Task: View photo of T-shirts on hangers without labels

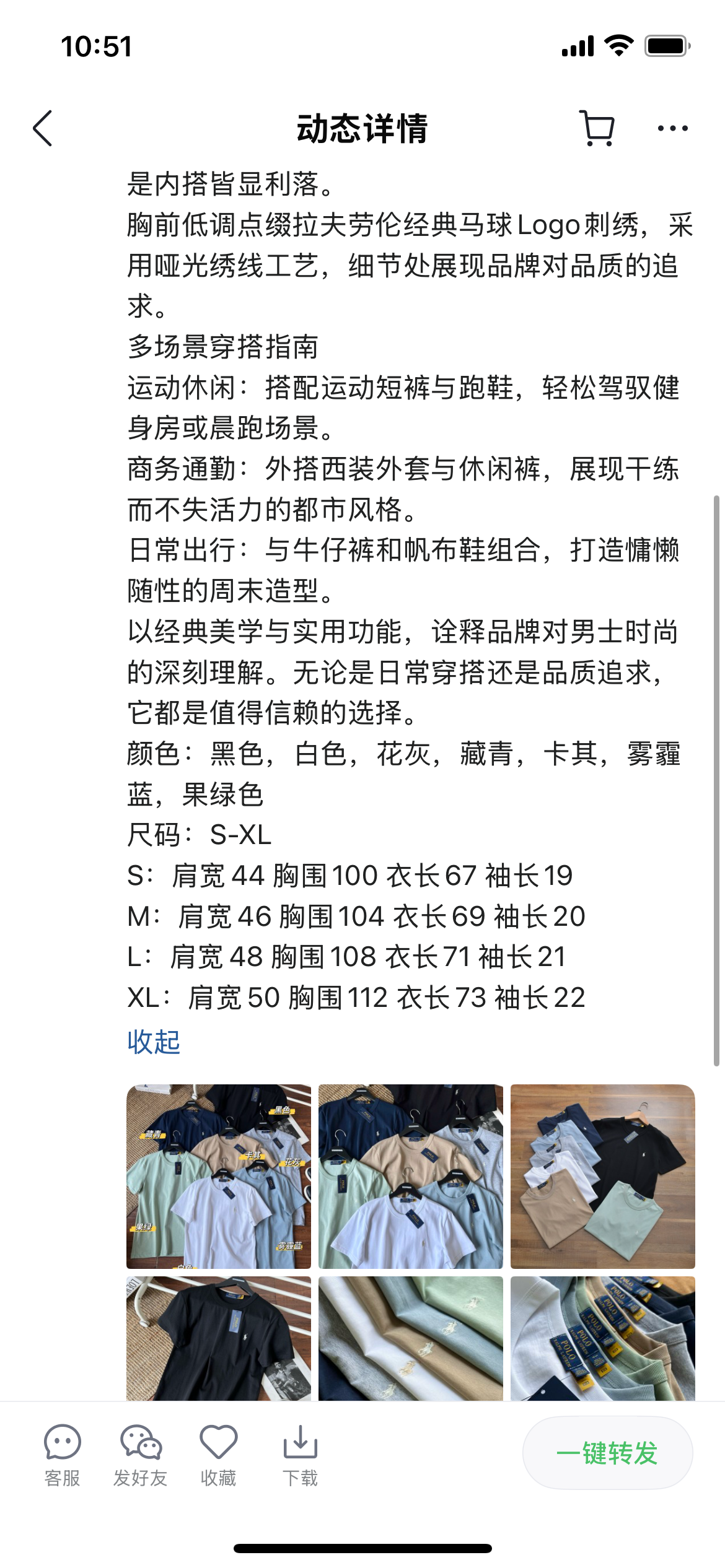Action: [411, 1176]
